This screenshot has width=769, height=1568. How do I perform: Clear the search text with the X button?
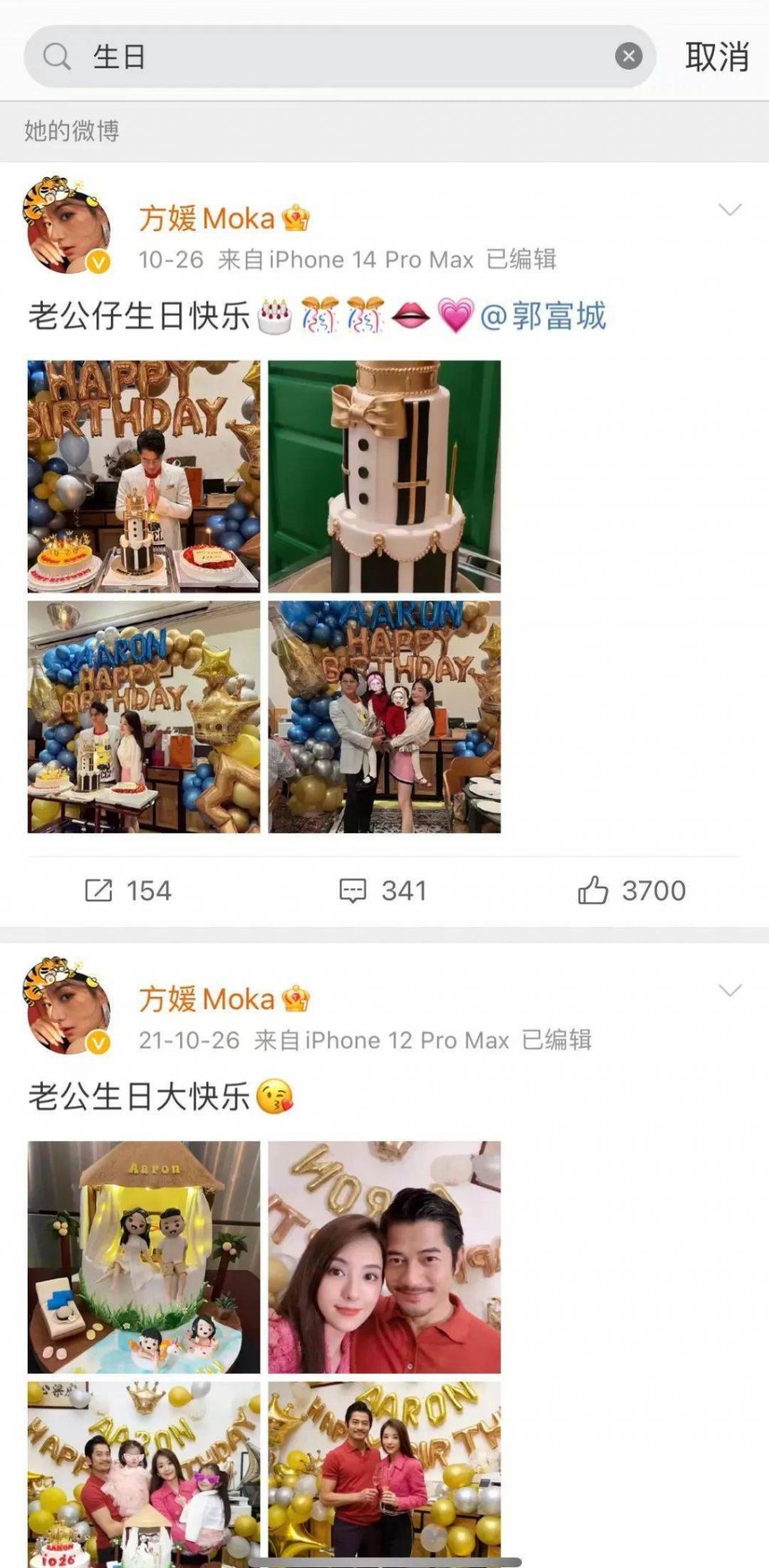629,56
